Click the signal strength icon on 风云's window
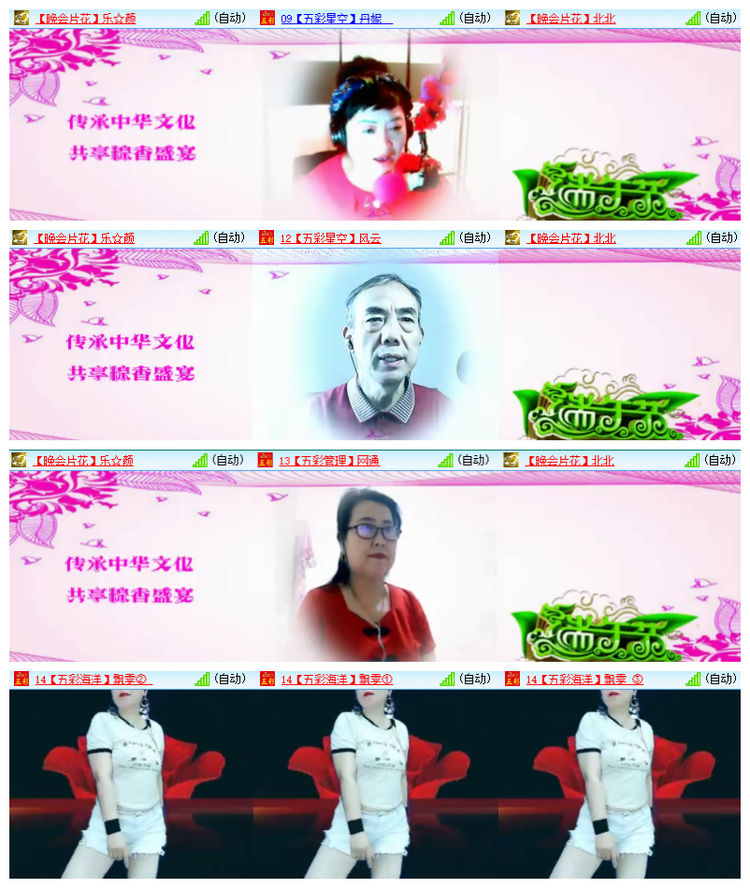This screenshot has width=750, height=888. [x=444, y=239]
